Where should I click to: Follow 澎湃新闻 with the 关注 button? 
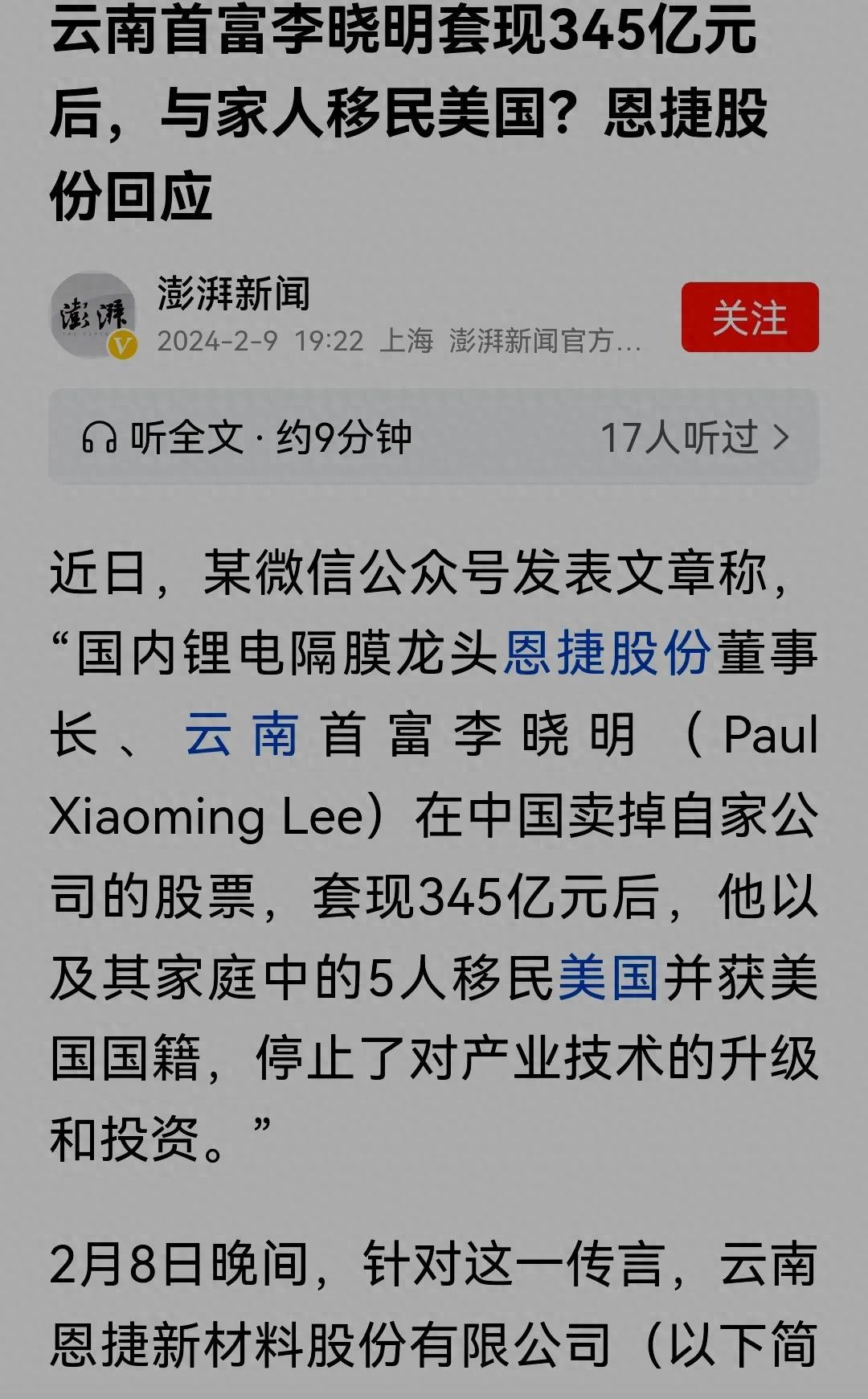tap(749, 318)
